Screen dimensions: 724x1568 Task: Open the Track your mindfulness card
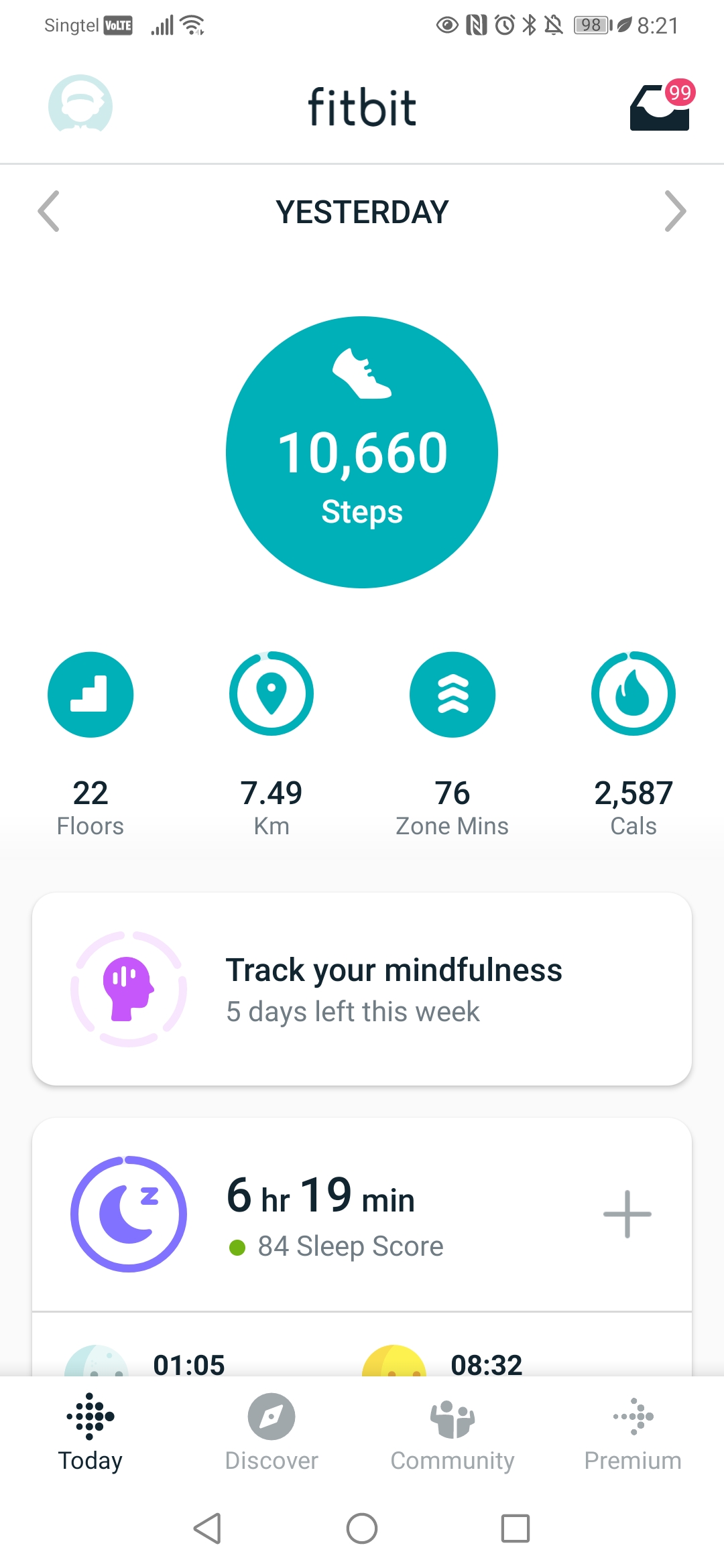[x=362, y=989]
